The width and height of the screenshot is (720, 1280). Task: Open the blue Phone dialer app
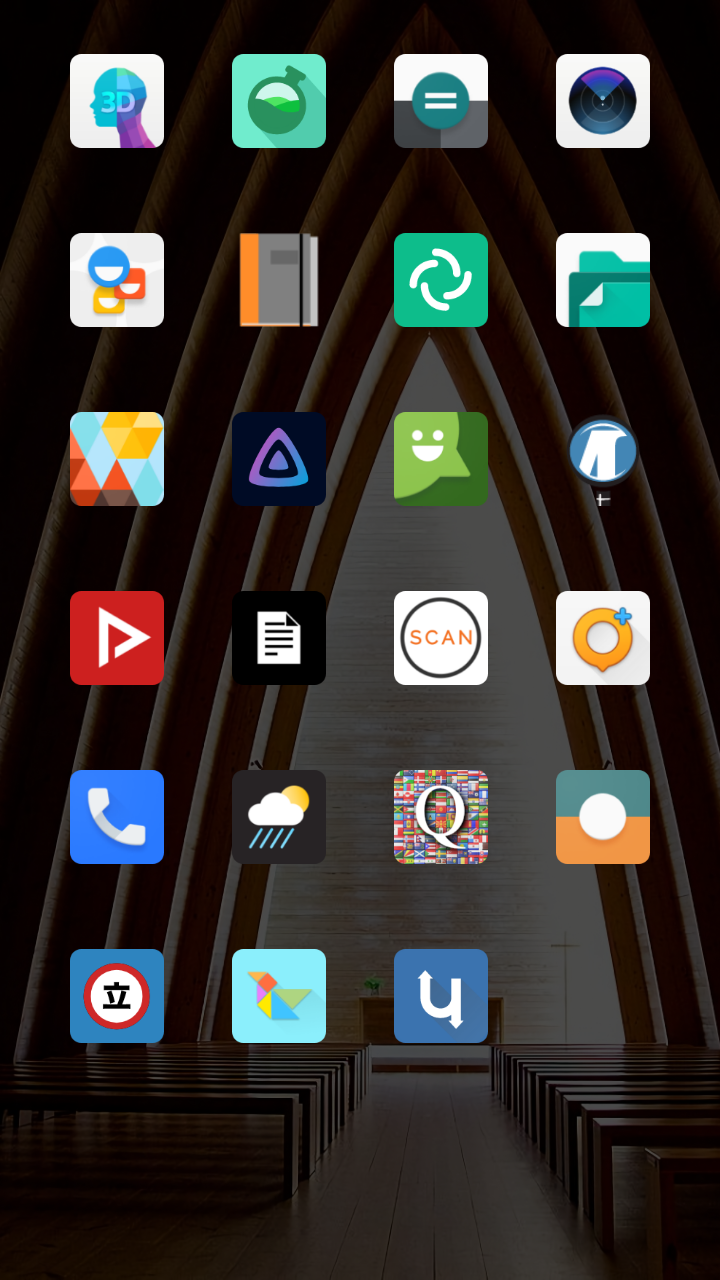117,817
